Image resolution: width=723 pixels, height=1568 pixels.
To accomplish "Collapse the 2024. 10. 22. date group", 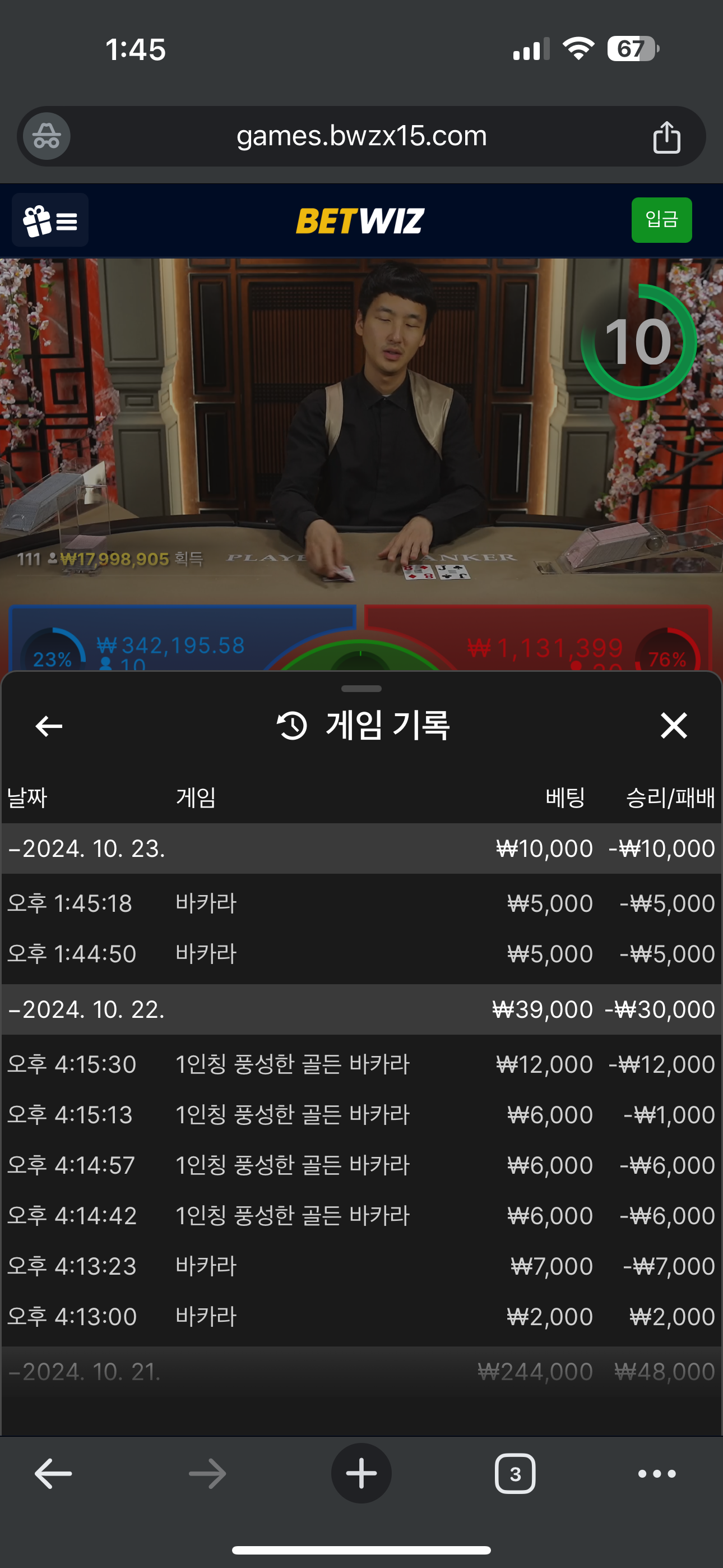I will (87, 1009).
